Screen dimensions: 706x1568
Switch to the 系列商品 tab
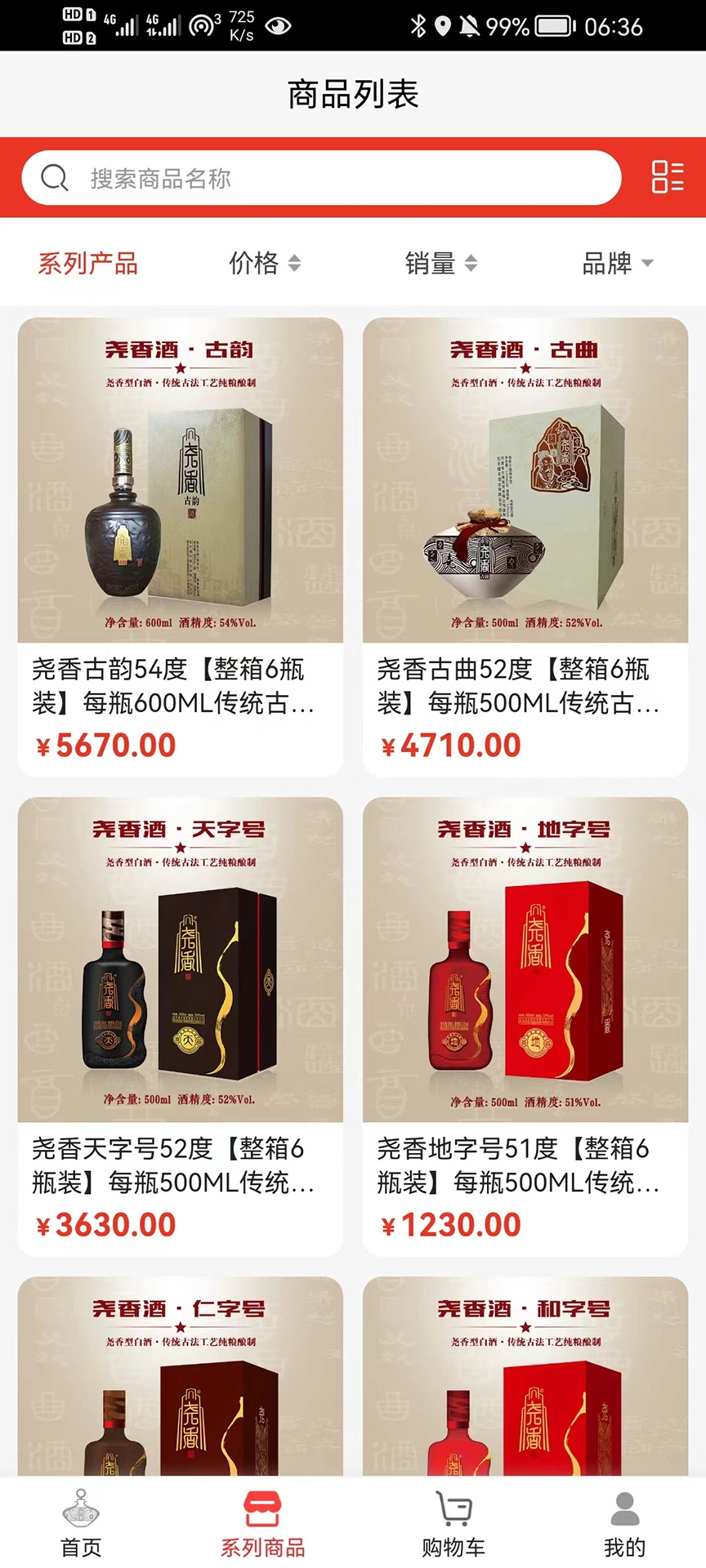point(262,1524)
